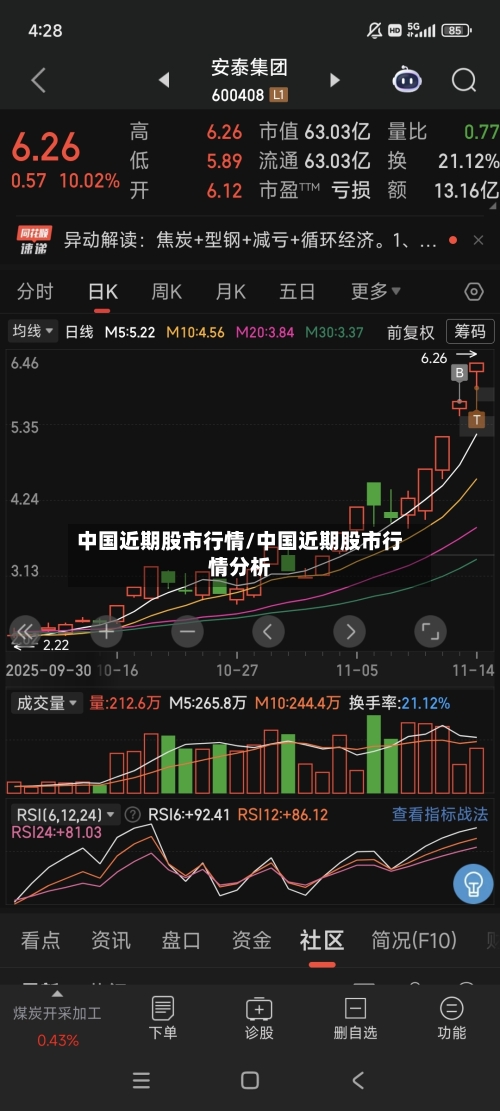Dismiss the 异动解读 news banner
This screenshot has width=500, height=1111.
point(479,240)
